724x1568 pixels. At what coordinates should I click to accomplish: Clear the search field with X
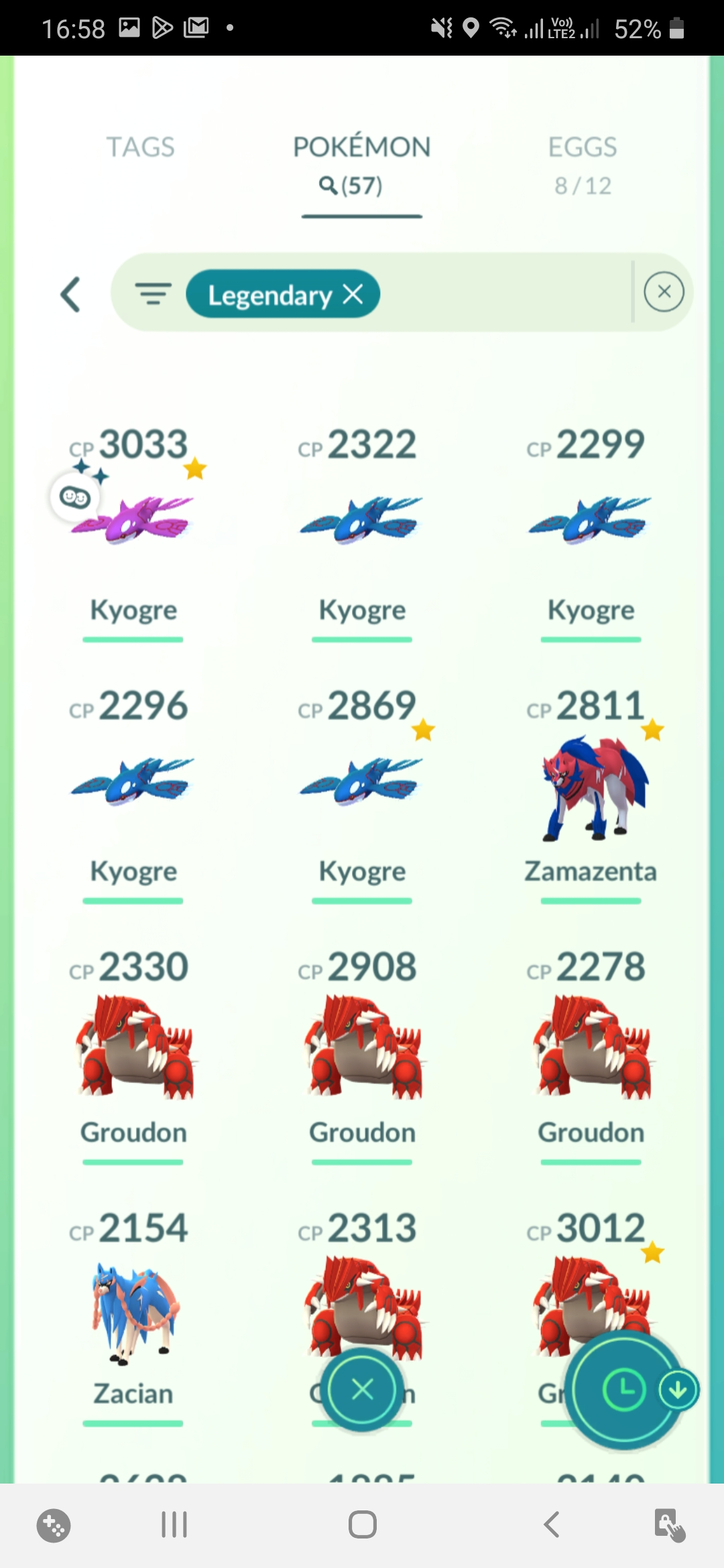(x=664, y=292)
